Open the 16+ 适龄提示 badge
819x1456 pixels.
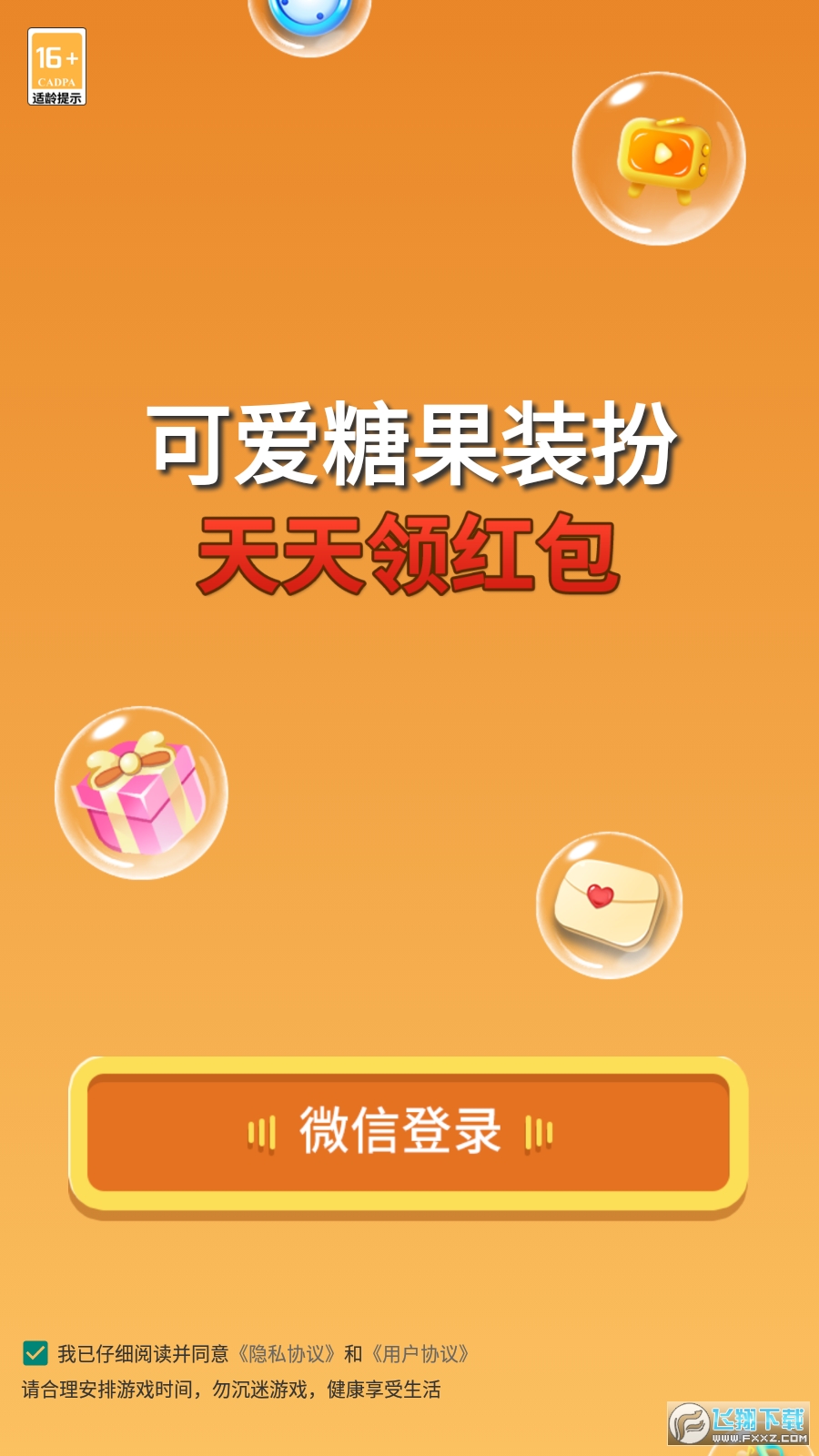(x=56, y=66)
